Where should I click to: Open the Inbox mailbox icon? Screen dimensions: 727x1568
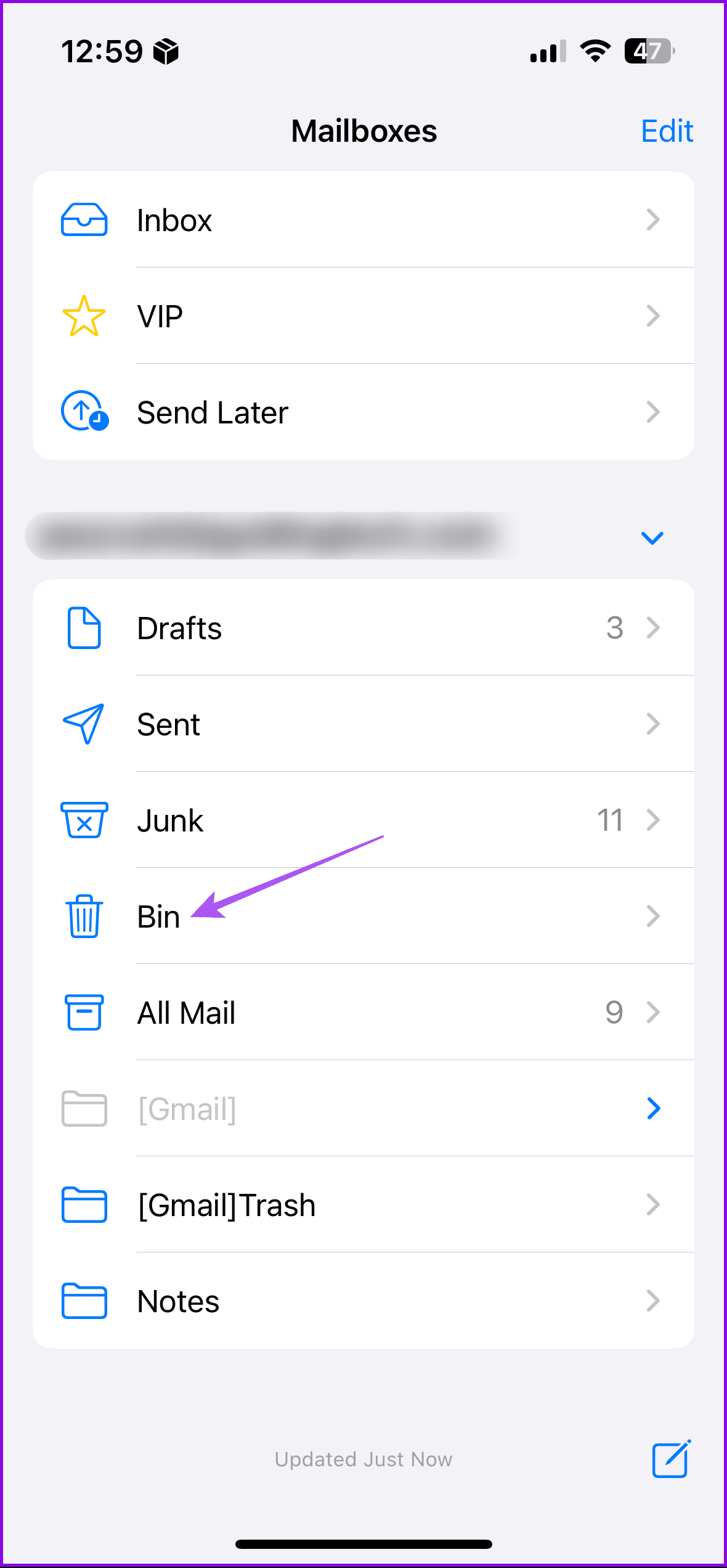click(x=84, y=220)
